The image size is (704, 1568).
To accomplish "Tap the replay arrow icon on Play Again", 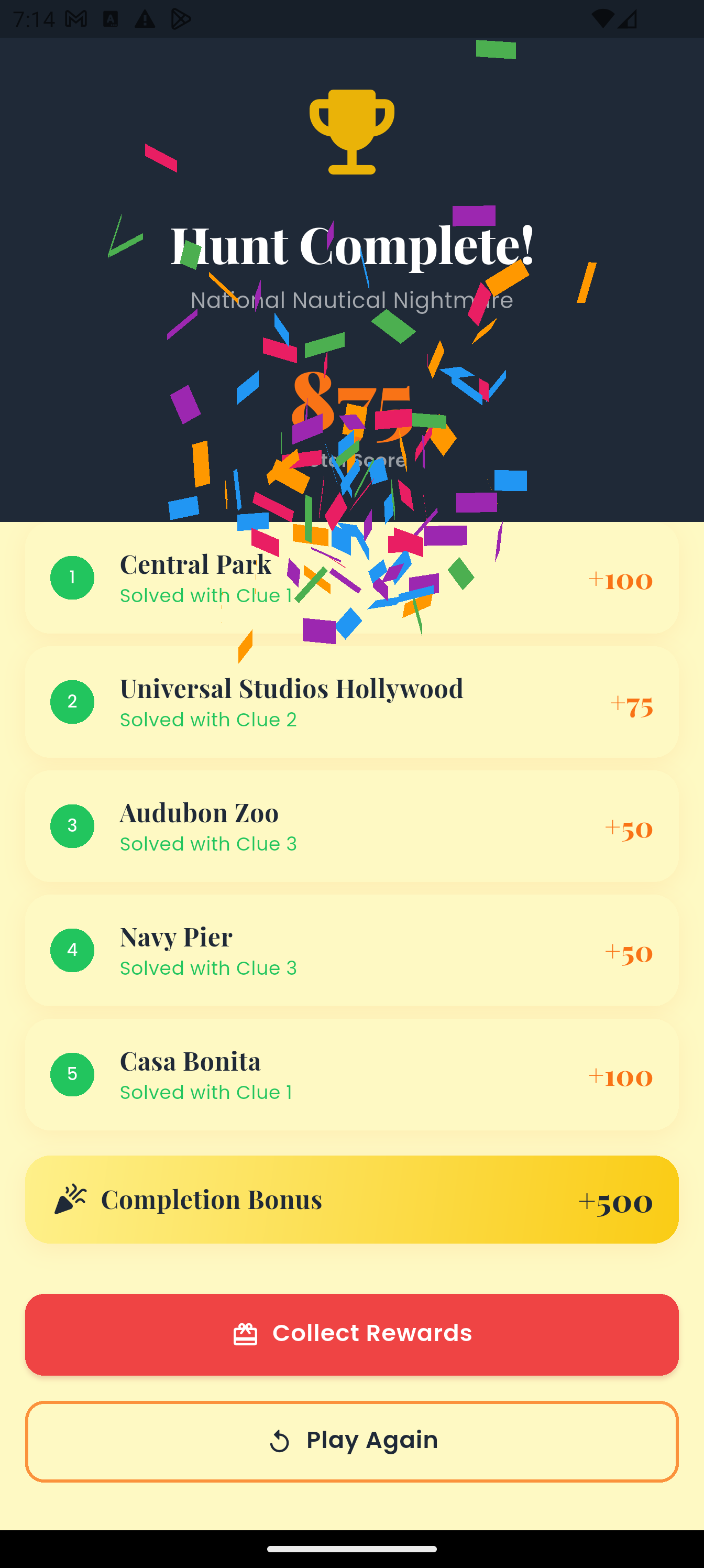I will point(281,1440).
